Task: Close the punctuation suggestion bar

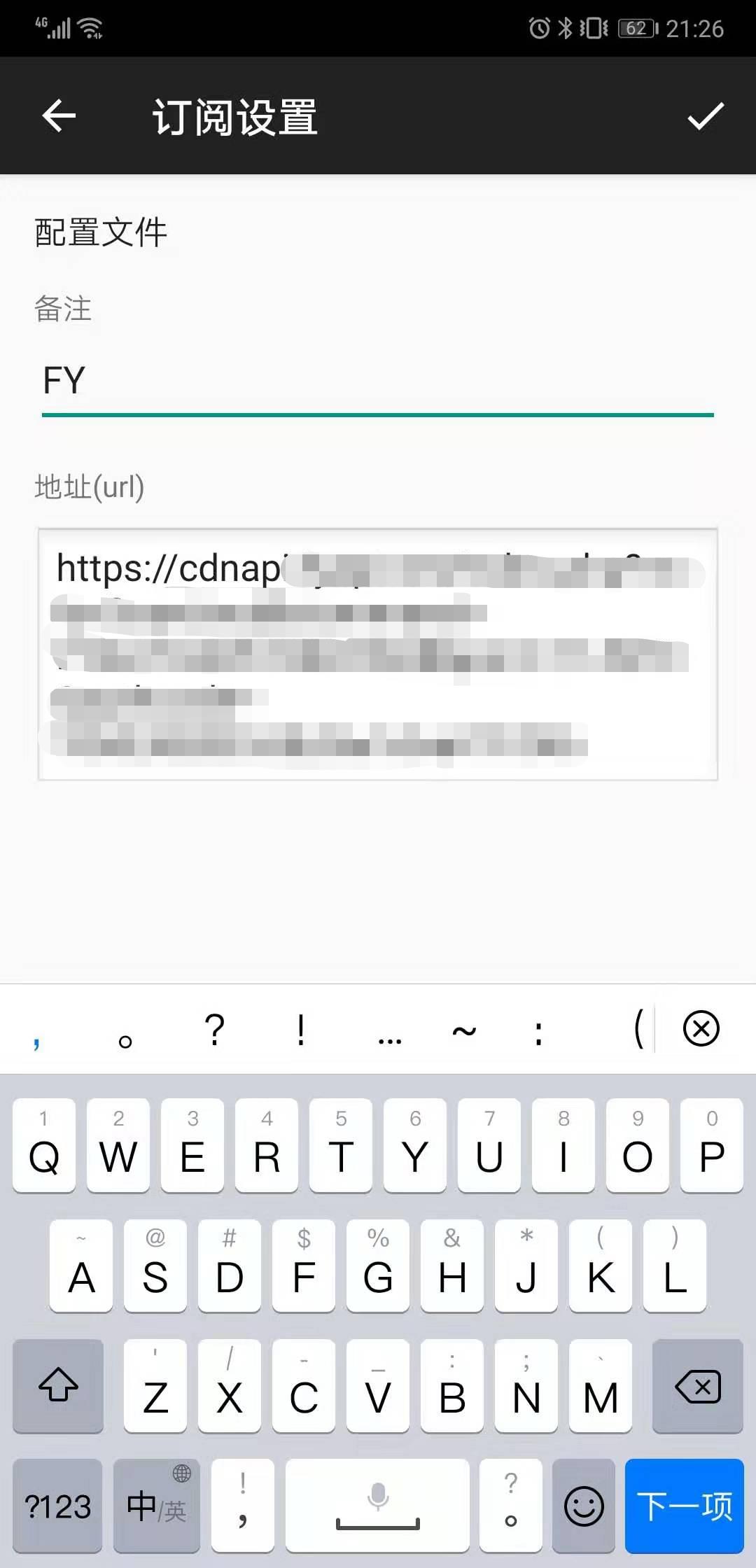Action: 701,1028
